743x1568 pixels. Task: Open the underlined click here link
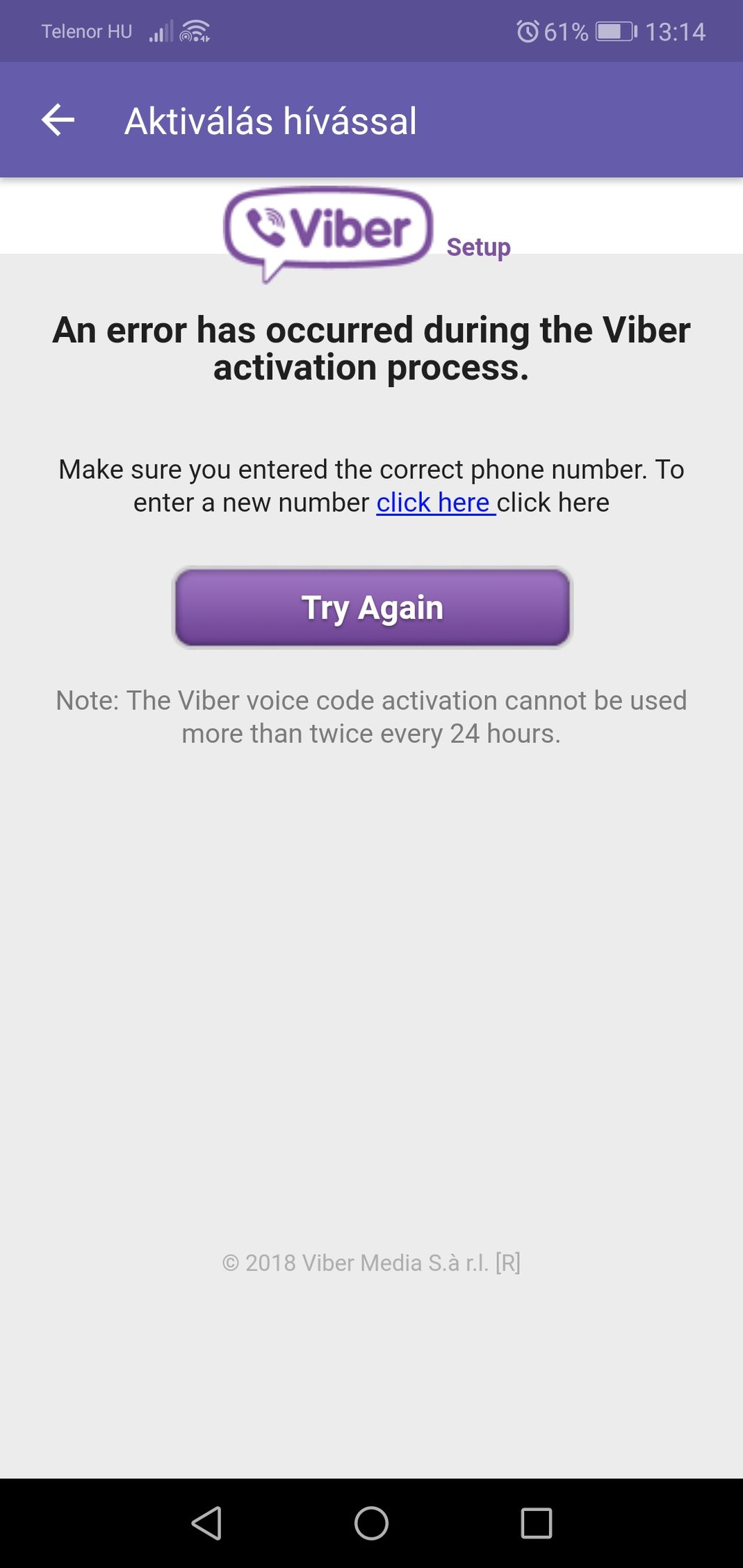pyautogui.click(x=435, y=503)
